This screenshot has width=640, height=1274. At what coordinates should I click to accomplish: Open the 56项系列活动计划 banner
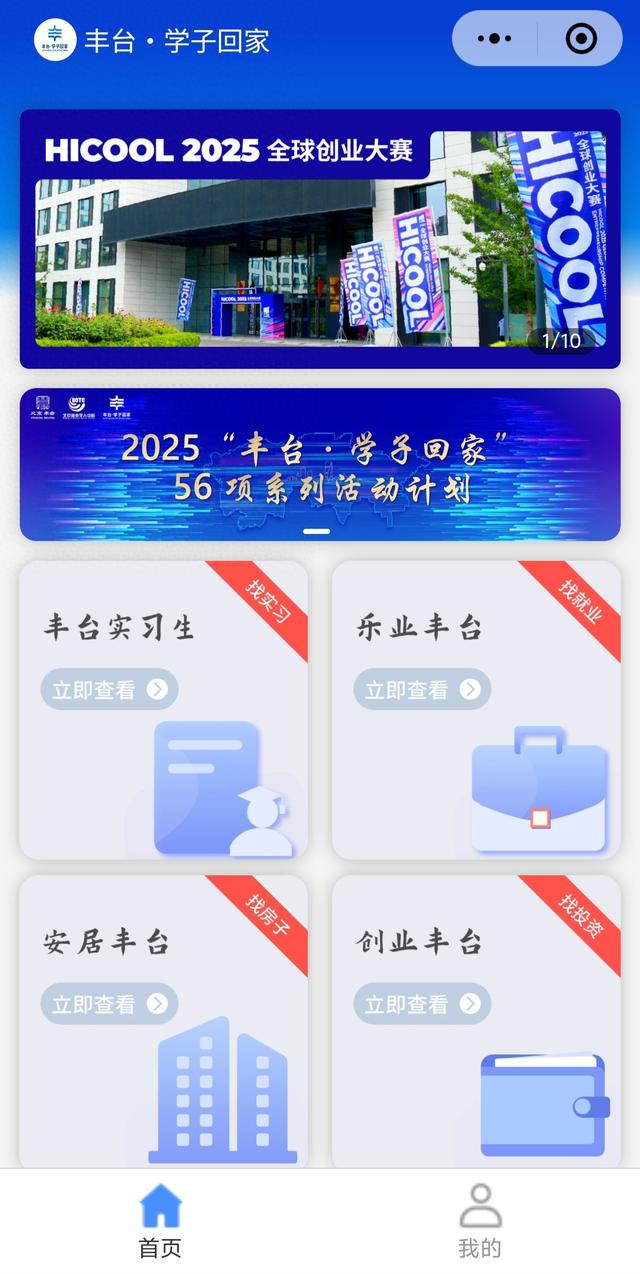click(x=320, y=465)
